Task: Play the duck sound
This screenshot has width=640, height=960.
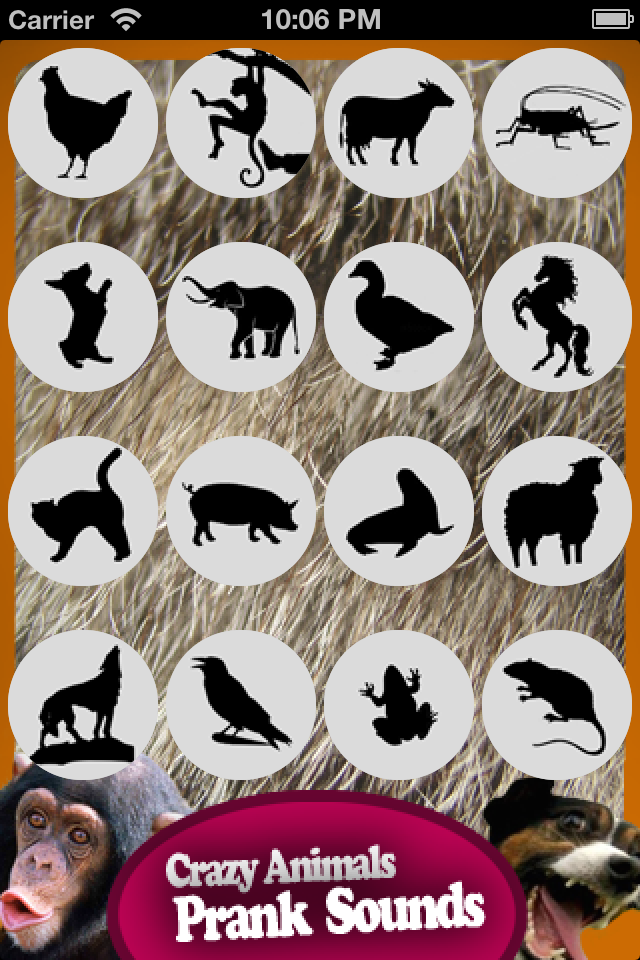Action: pos(398,316)
